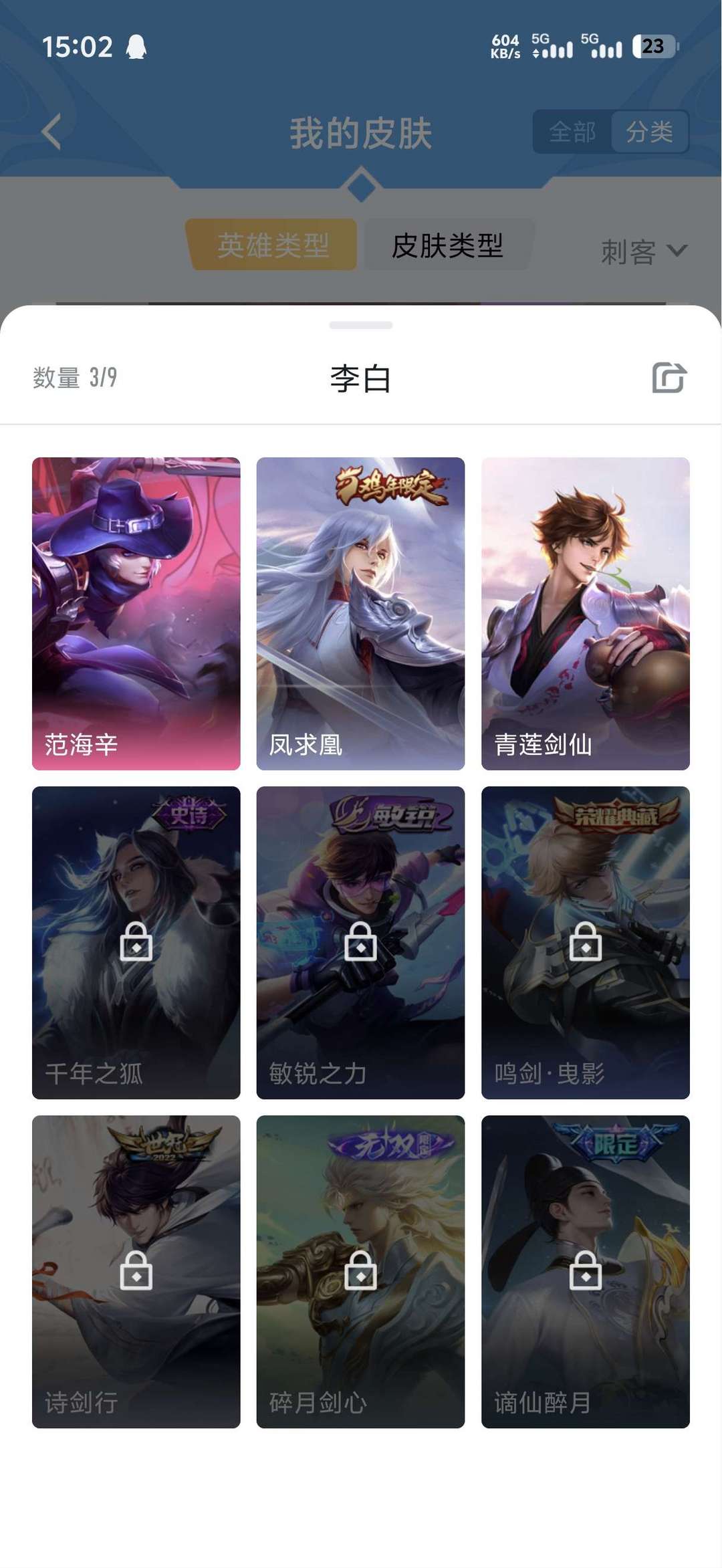
Task: View the locked 鸣剑·曳影 skin
Action: tap(585, 942)
